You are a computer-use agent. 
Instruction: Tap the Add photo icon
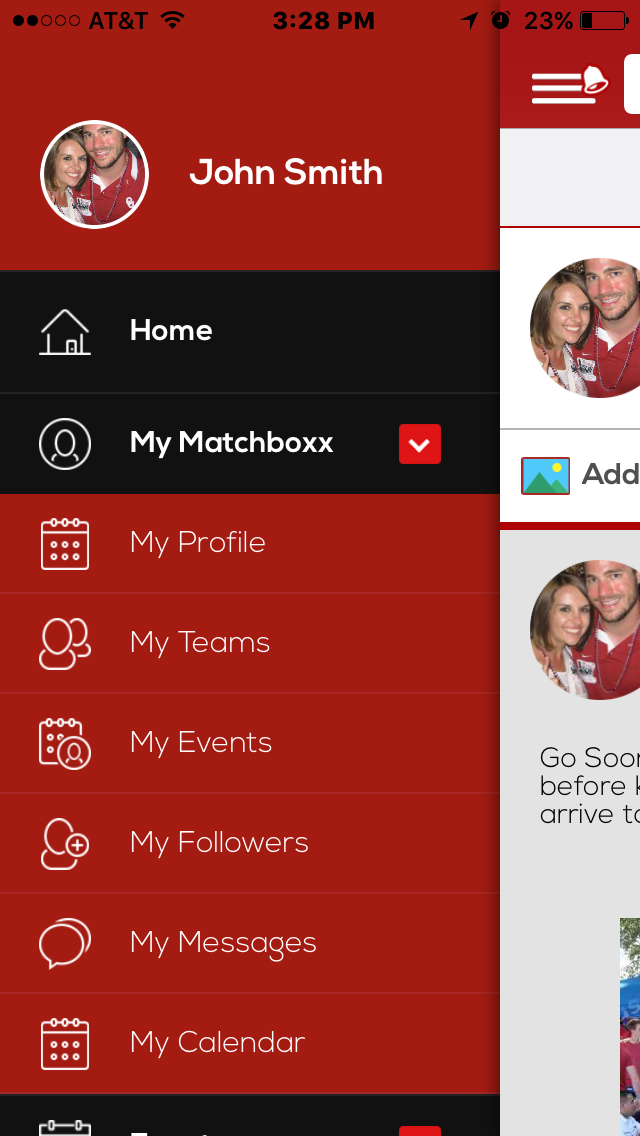[x=545, y=476]
